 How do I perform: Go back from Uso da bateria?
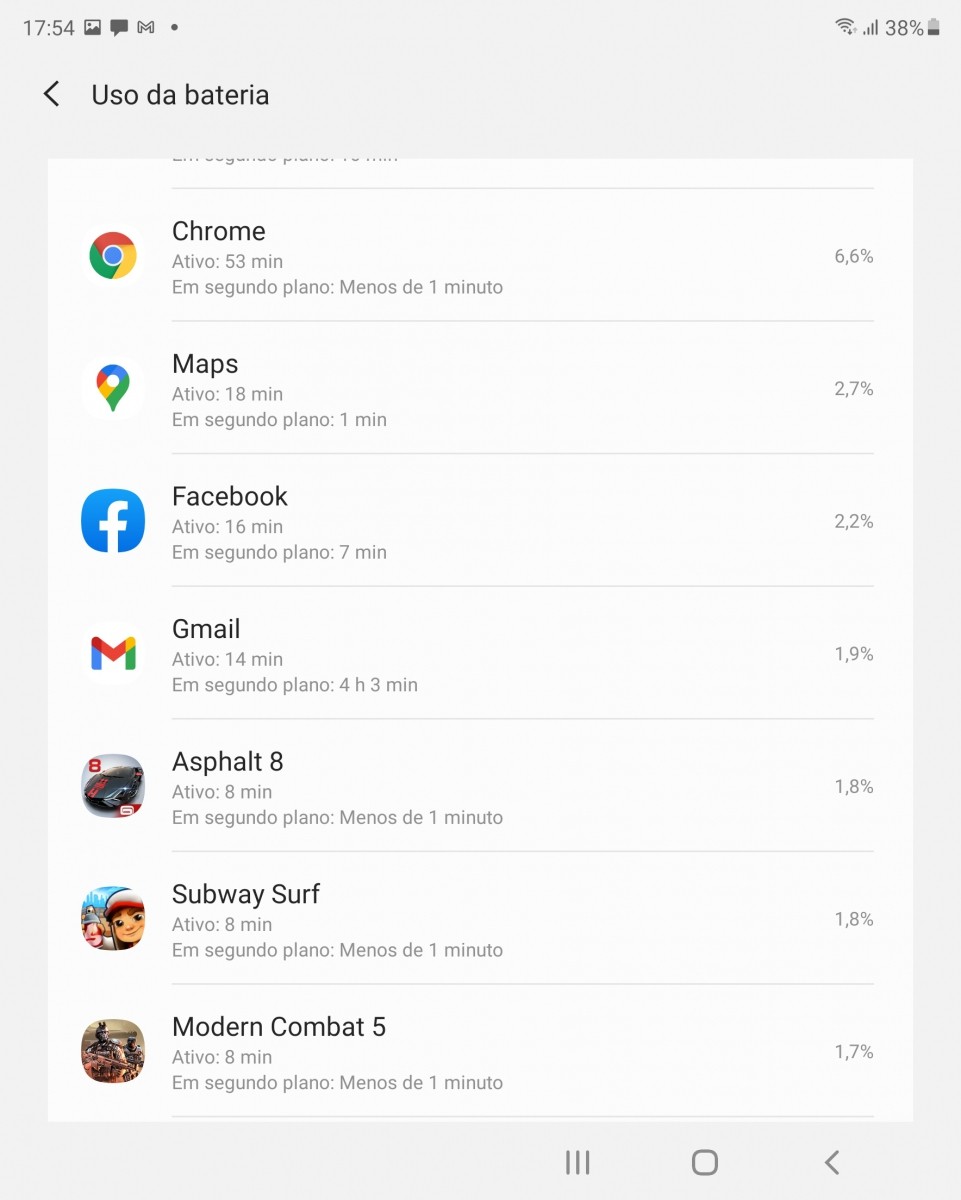(x=52, y=95)
